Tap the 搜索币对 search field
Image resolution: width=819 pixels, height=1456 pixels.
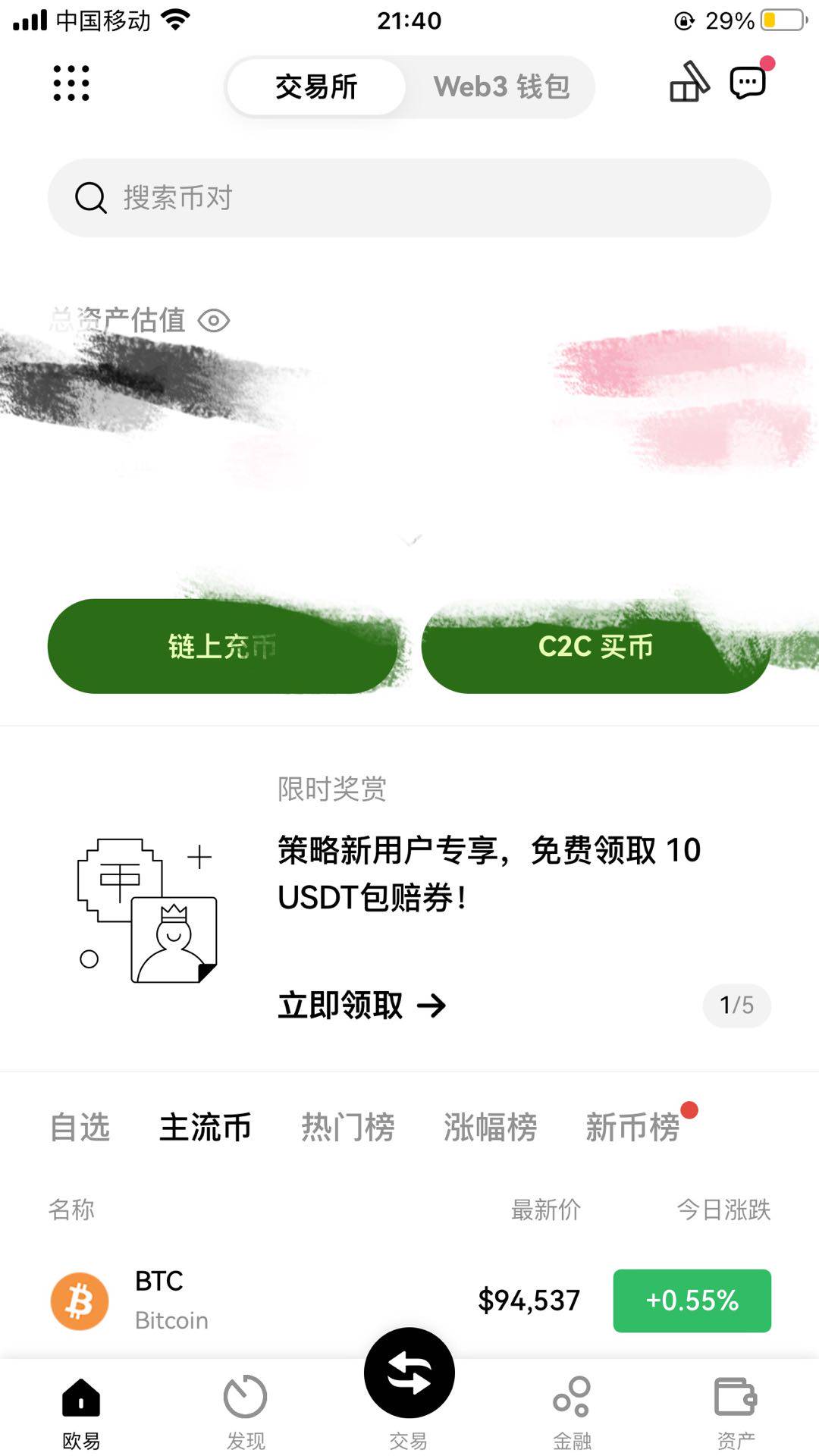409,198
